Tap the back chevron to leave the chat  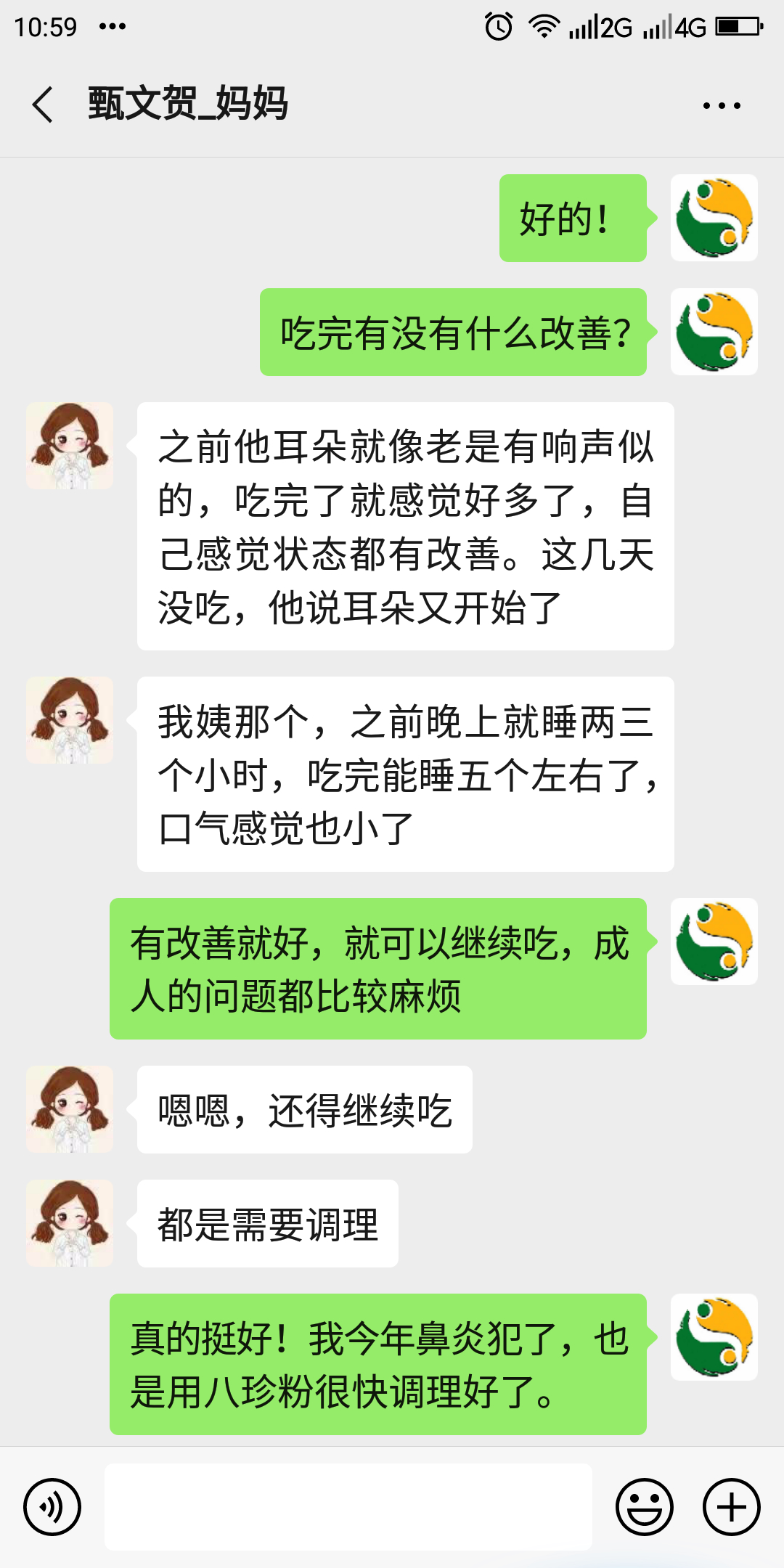pos(41,105)
